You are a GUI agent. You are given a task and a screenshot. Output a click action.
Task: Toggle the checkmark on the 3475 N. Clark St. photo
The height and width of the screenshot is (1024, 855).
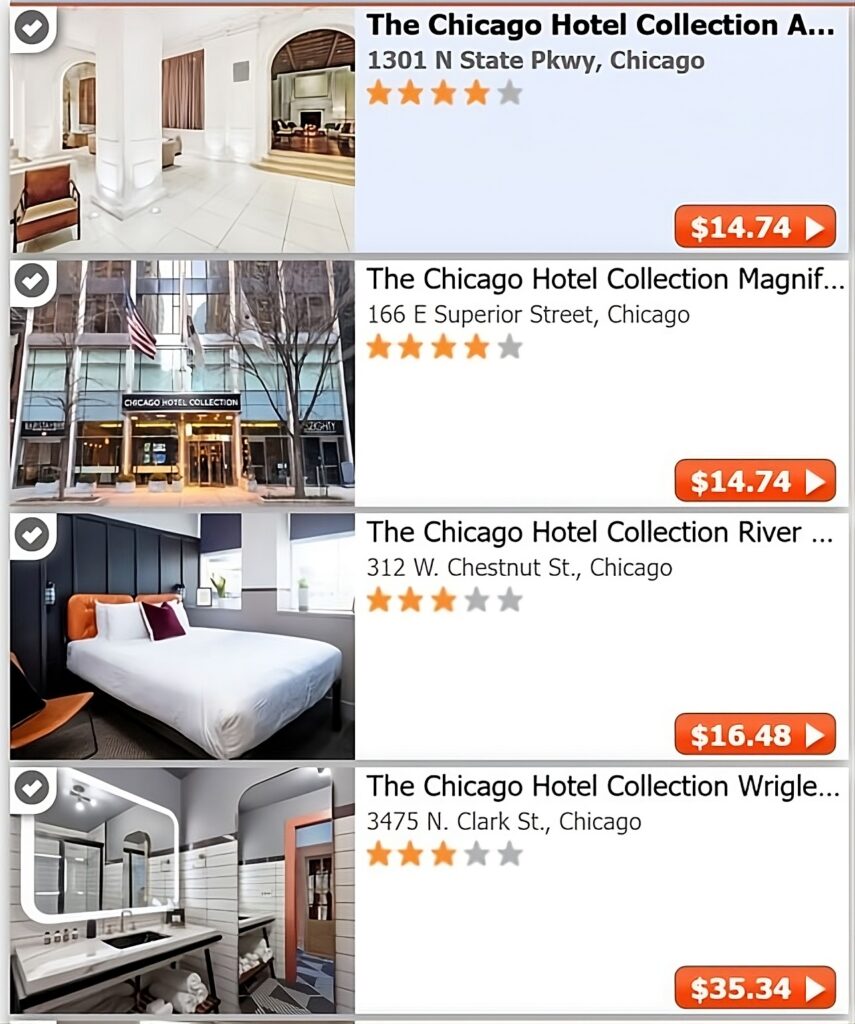click(33, 788)
